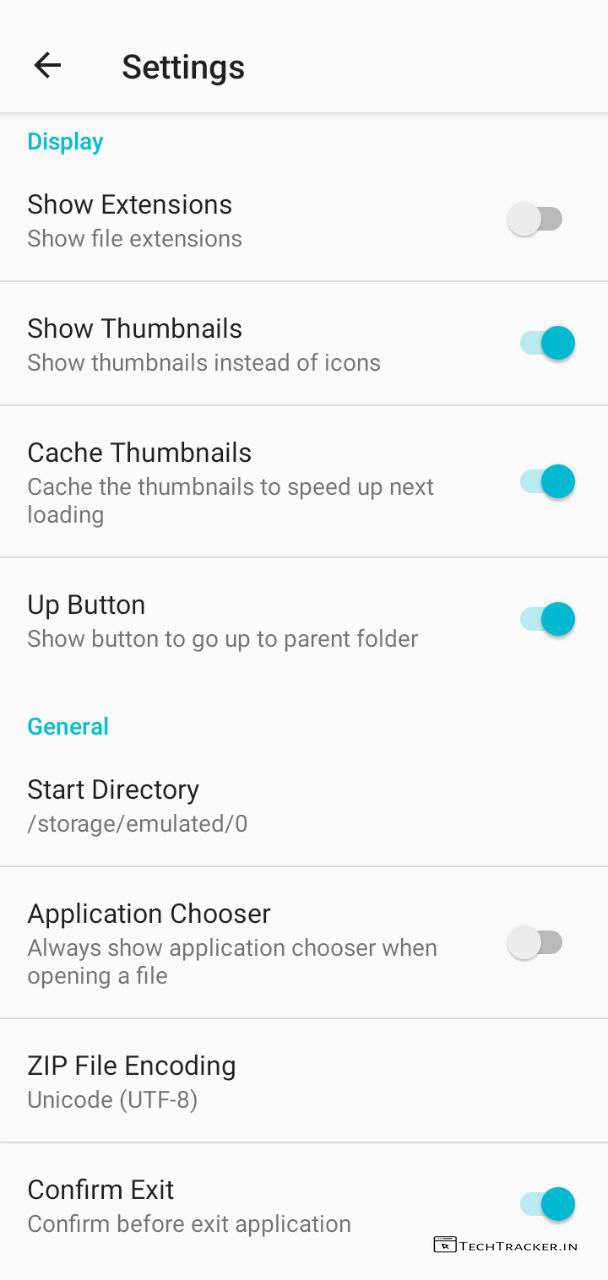Viewport: 608px width, 1280px height.
Task: Switch off the Up Button option
Action: click(547, 619)
